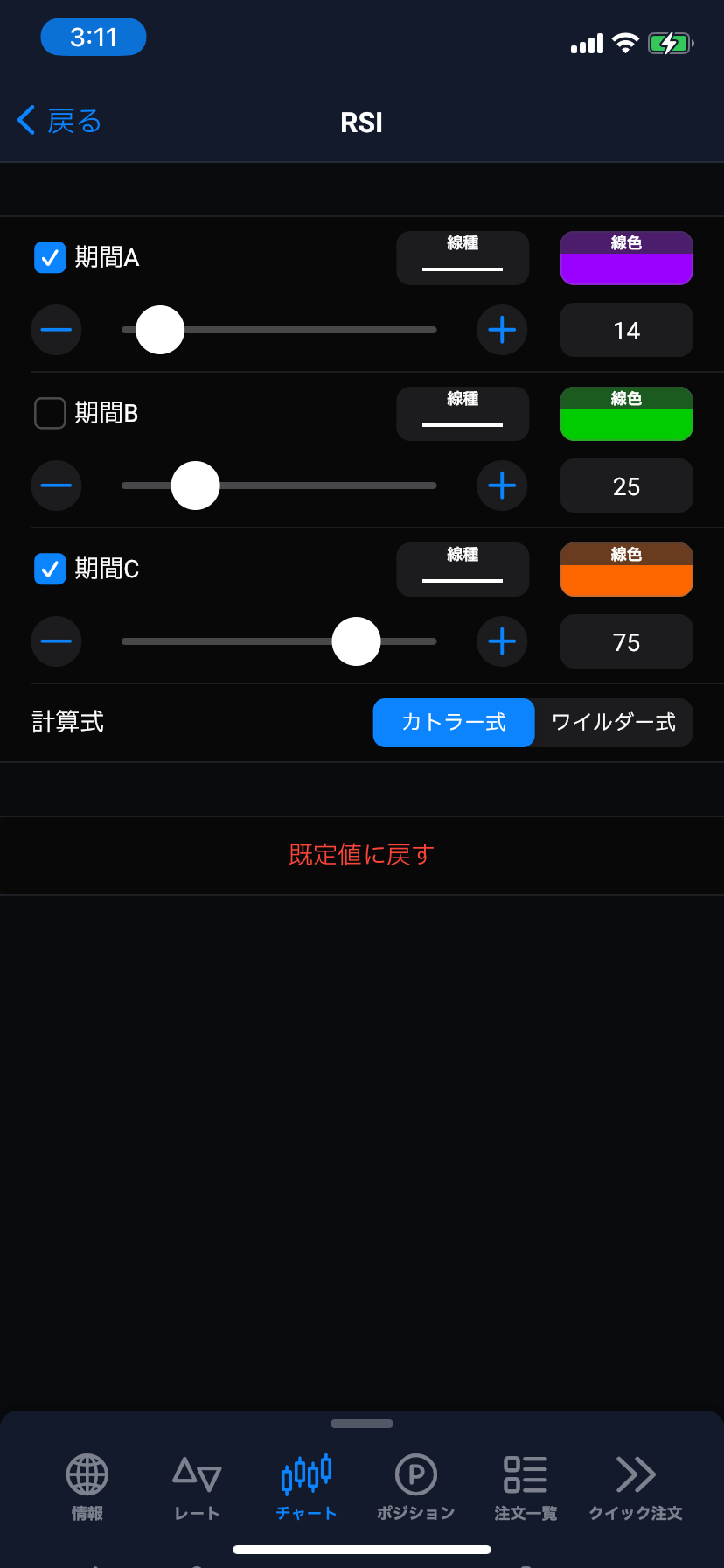Edit the 期間C value field showing 75
The width and height of the screenshot is (724, 1568).
click(x=626, y=641)
